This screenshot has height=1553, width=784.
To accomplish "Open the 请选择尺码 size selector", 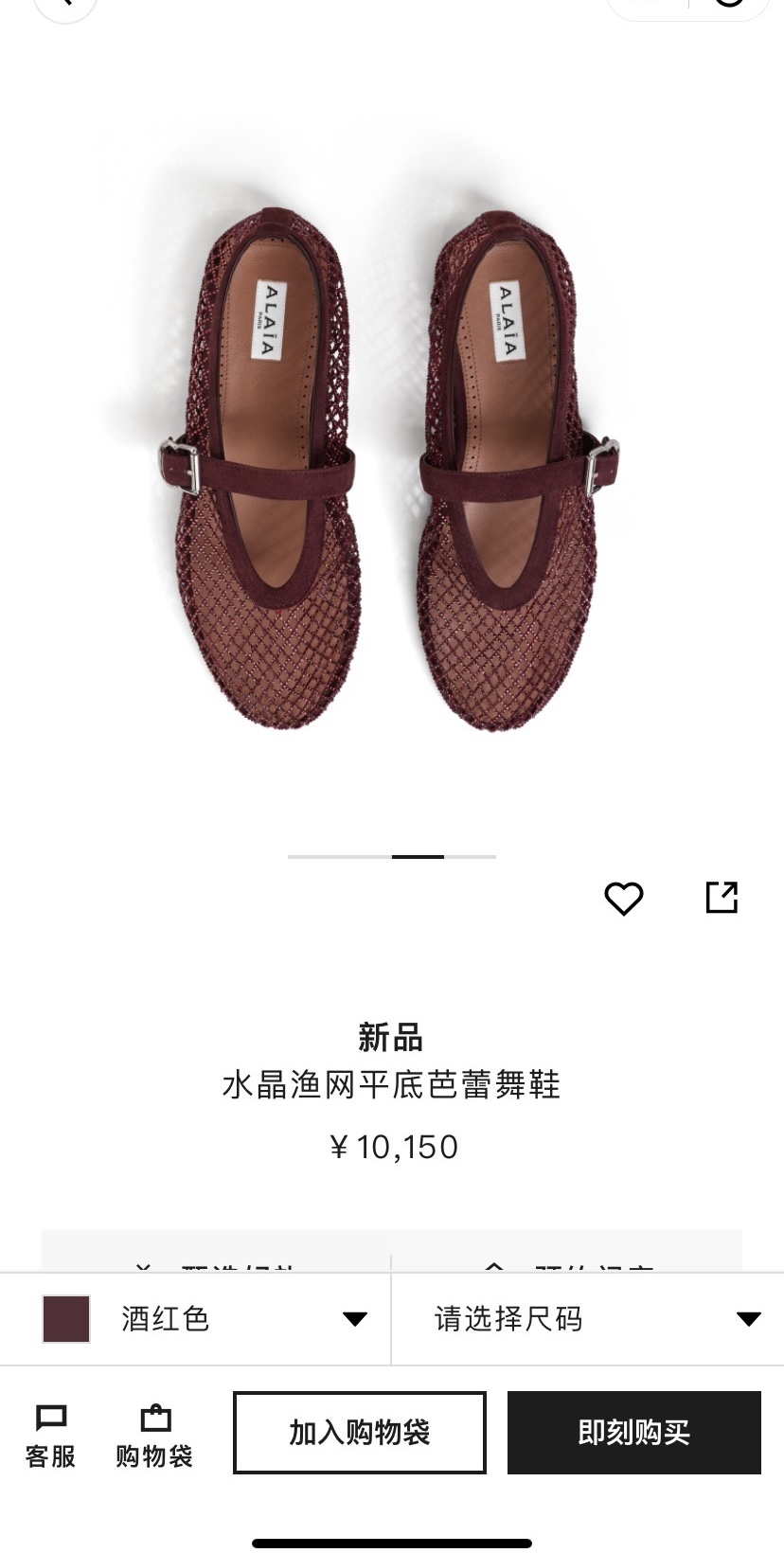I will click(x=588, y=1319).
